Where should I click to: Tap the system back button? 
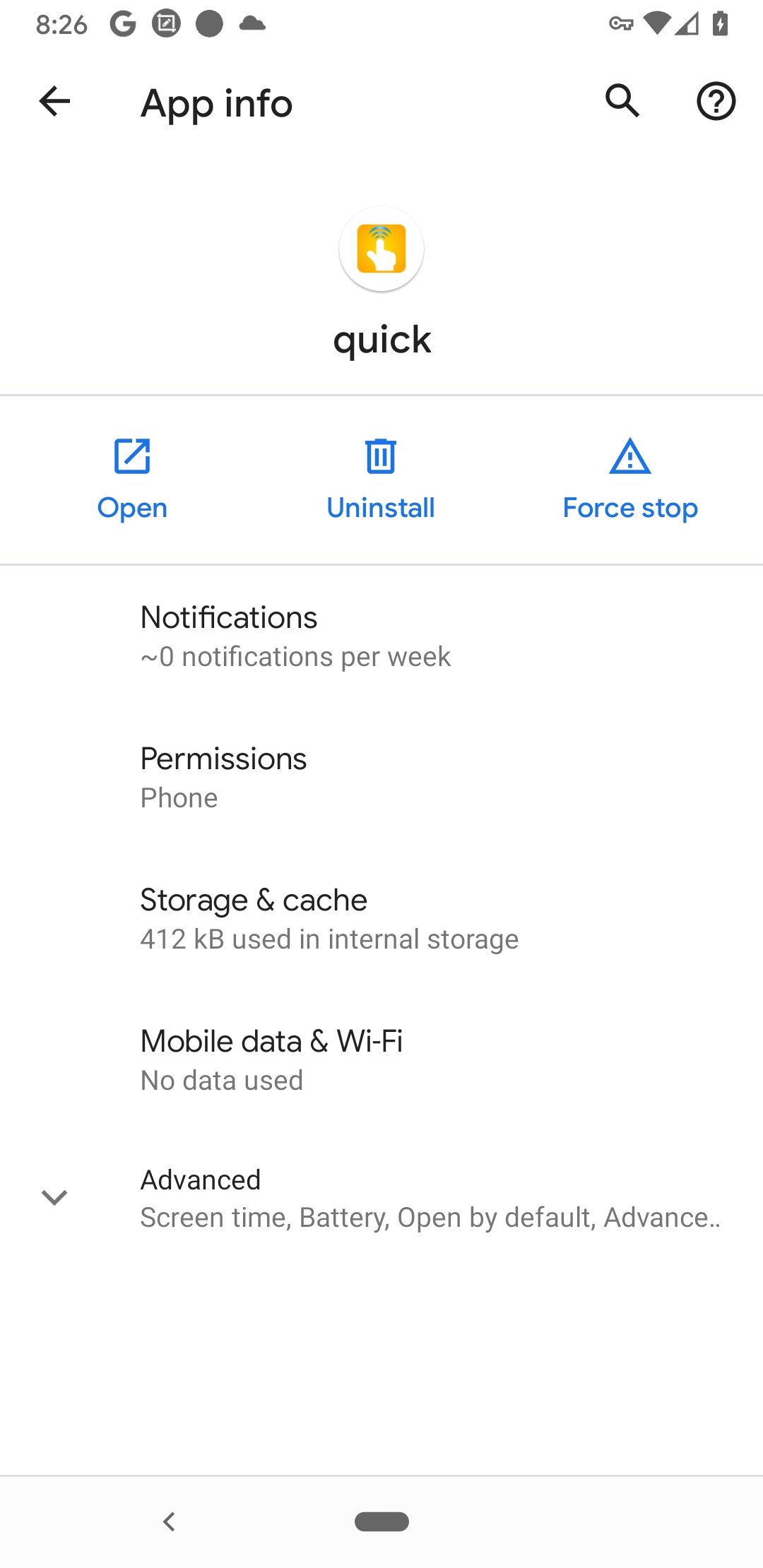tap(169, 1521)
